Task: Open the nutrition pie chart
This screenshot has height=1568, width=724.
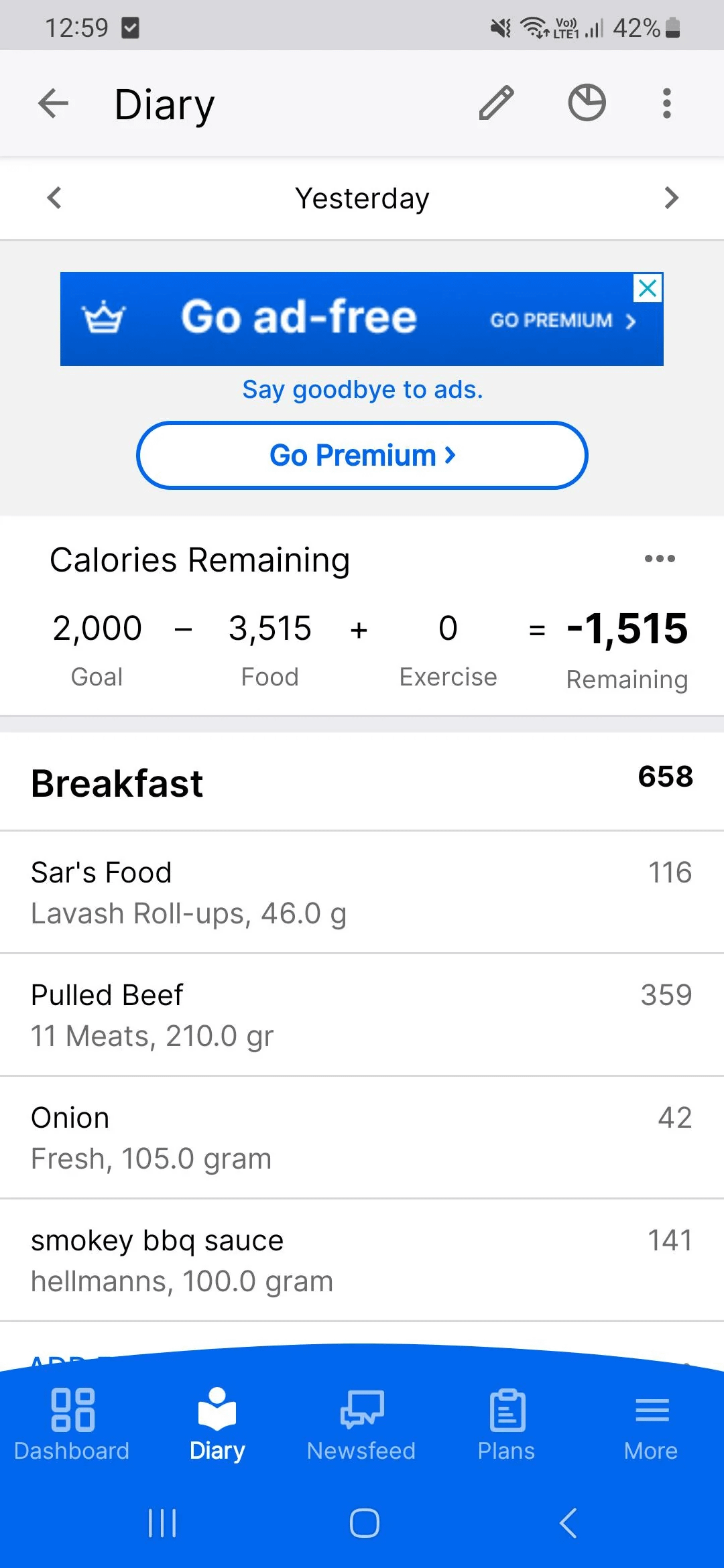Action: point(587,103)
